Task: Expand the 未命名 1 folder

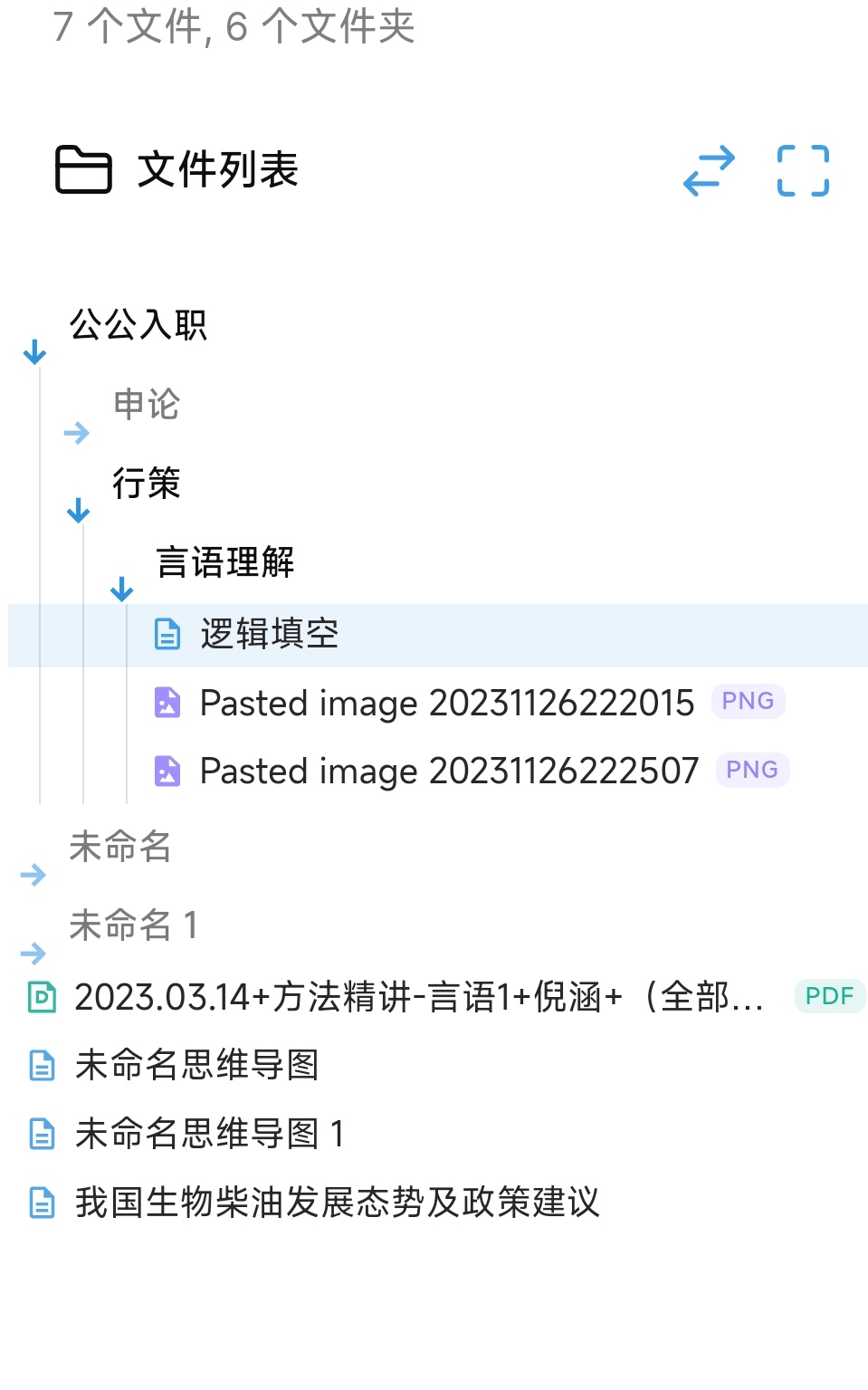Action: (x=33, y=953)
